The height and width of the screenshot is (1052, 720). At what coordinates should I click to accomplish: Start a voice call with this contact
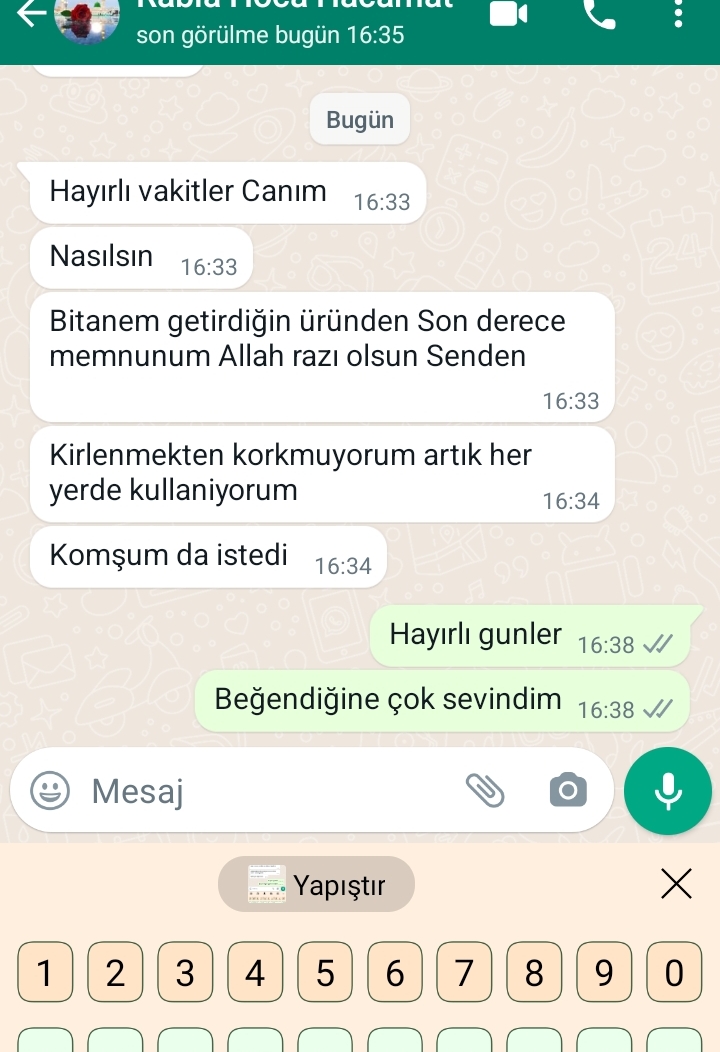[x=599, y=13]
